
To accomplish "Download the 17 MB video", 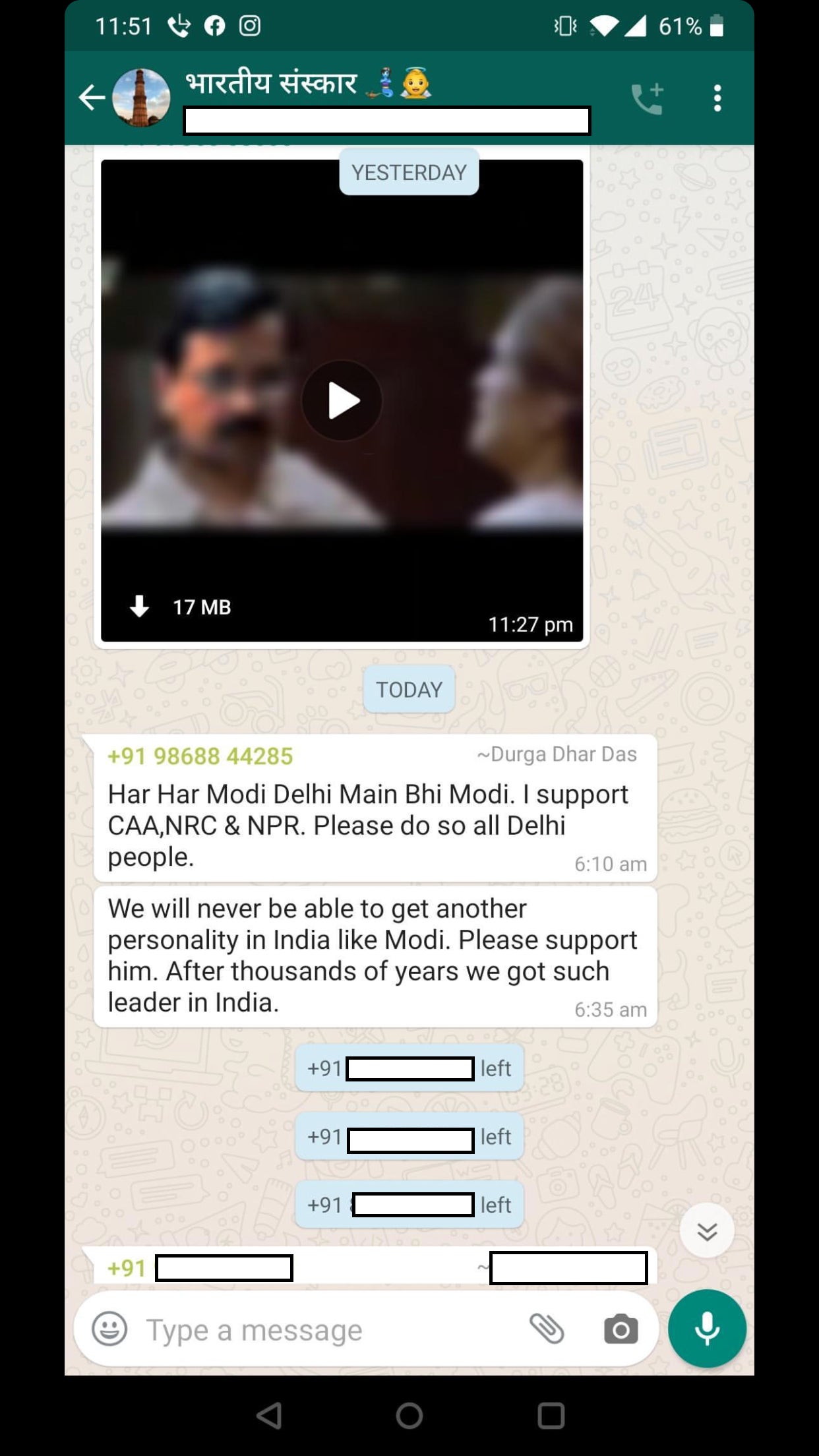I will 139,606.
